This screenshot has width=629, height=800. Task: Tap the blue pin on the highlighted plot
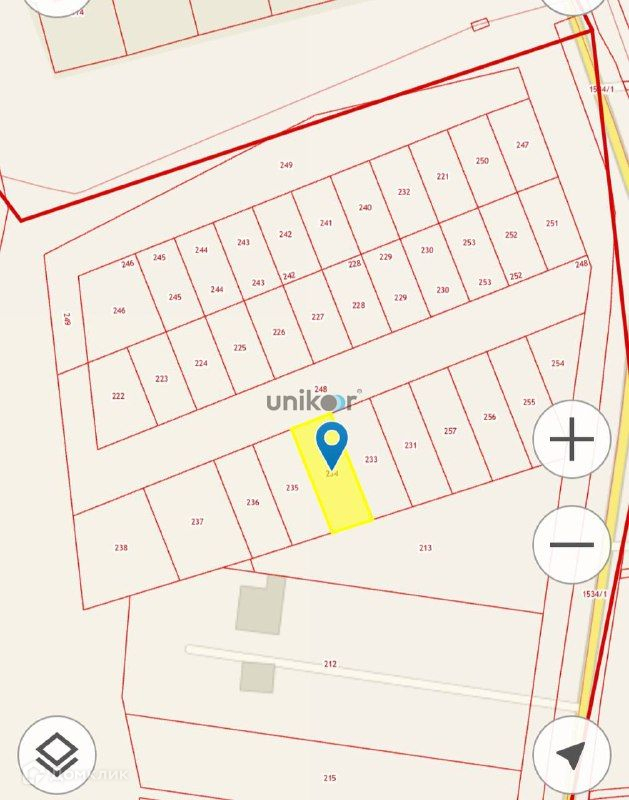pyautogui.click(x=332, y=441)
